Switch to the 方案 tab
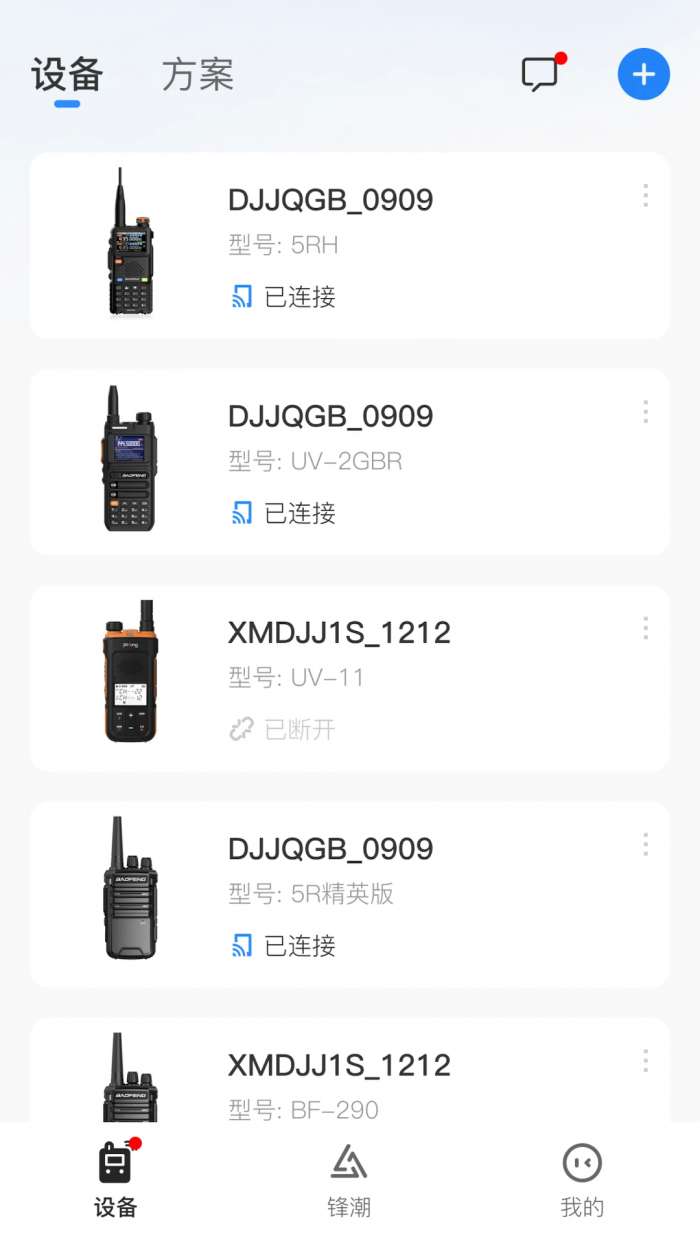700x1244 pixels. 198,75
